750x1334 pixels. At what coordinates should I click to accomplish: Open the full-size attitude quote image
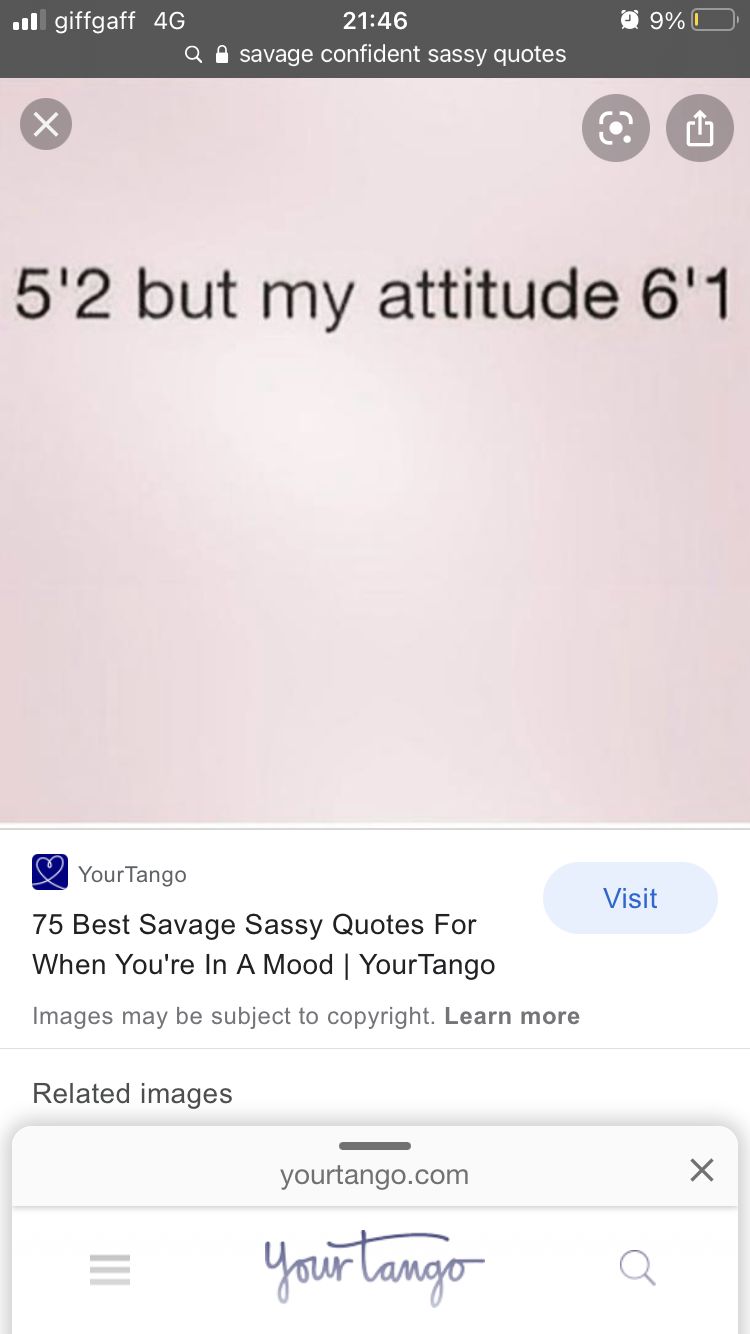pyautogui.click(x=375, y=451)
